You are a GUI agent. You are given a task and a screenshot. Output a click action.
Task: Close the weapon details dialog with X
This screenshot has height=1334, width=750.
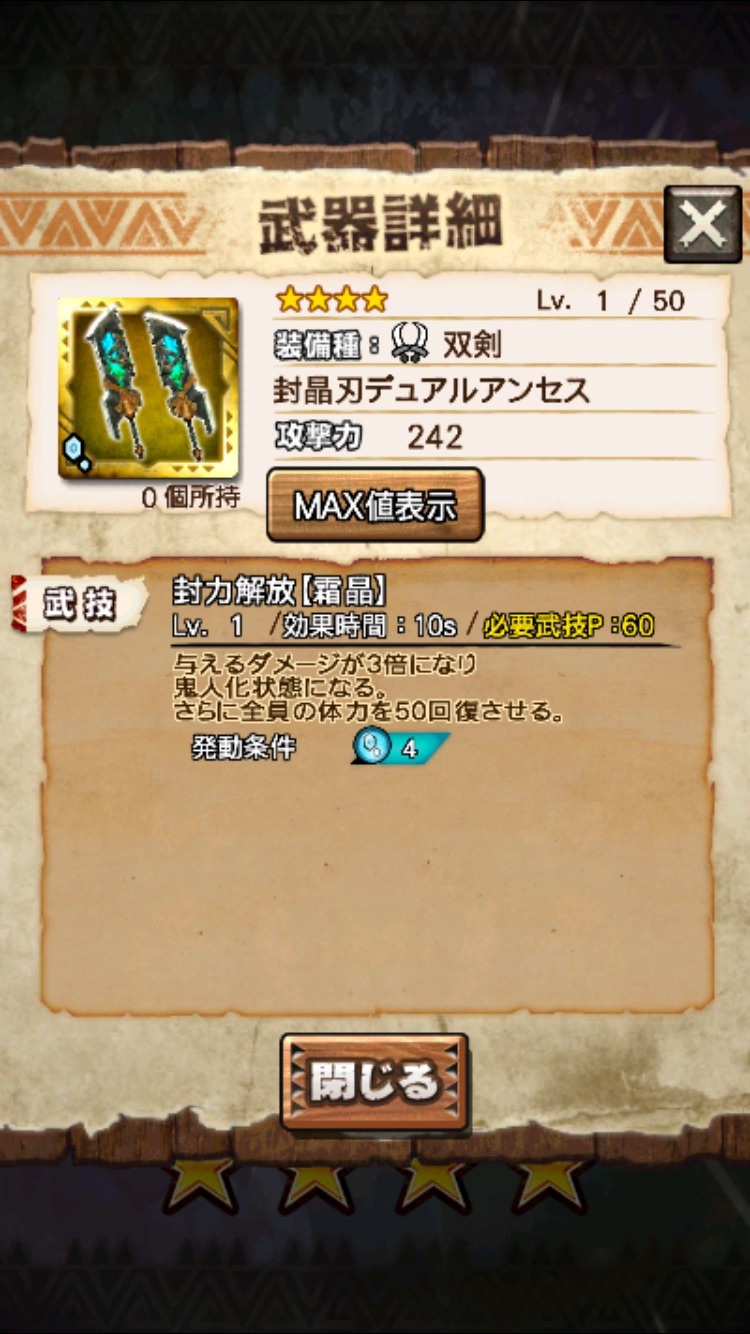tap(702, 224)
